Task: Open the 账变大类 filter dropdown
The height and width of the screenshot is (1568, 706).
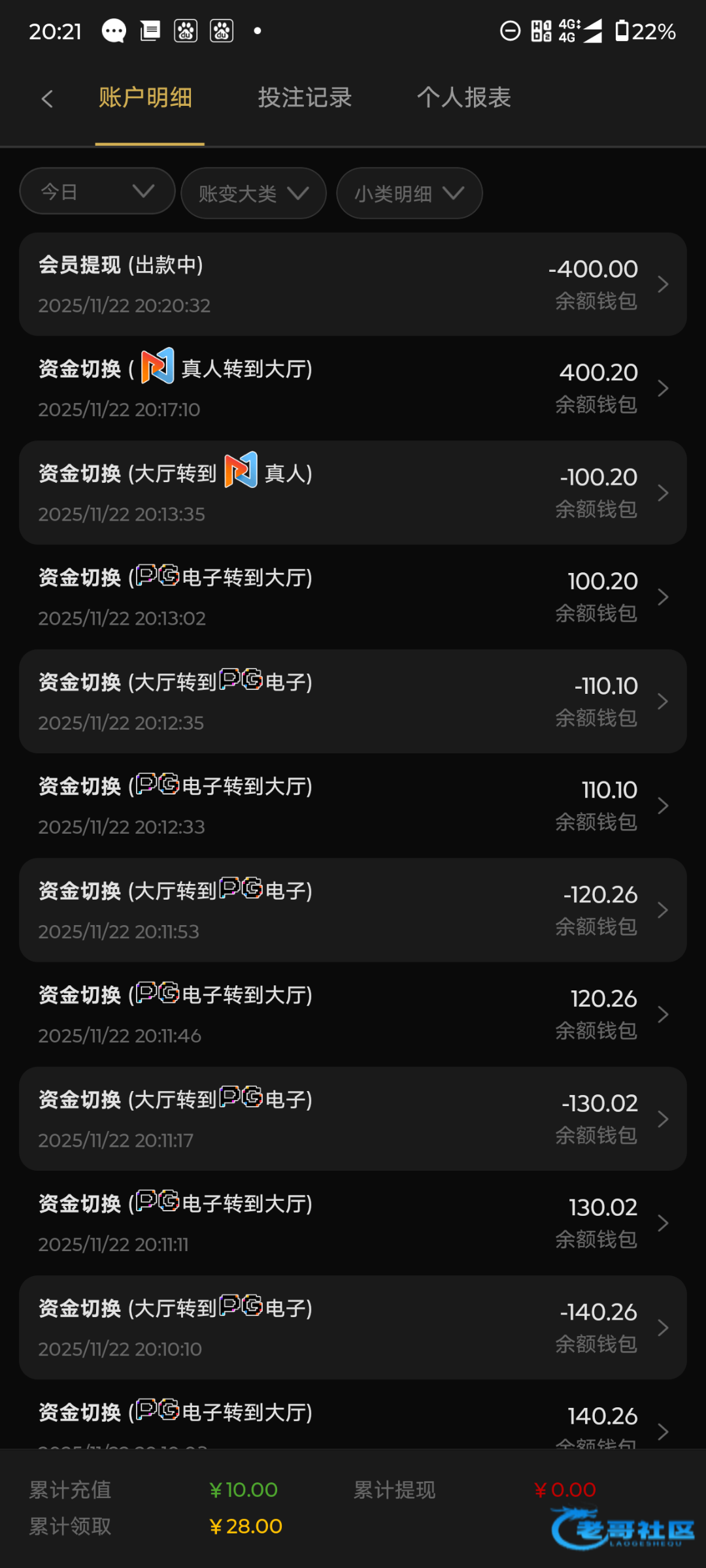Action: pos(254,193)
